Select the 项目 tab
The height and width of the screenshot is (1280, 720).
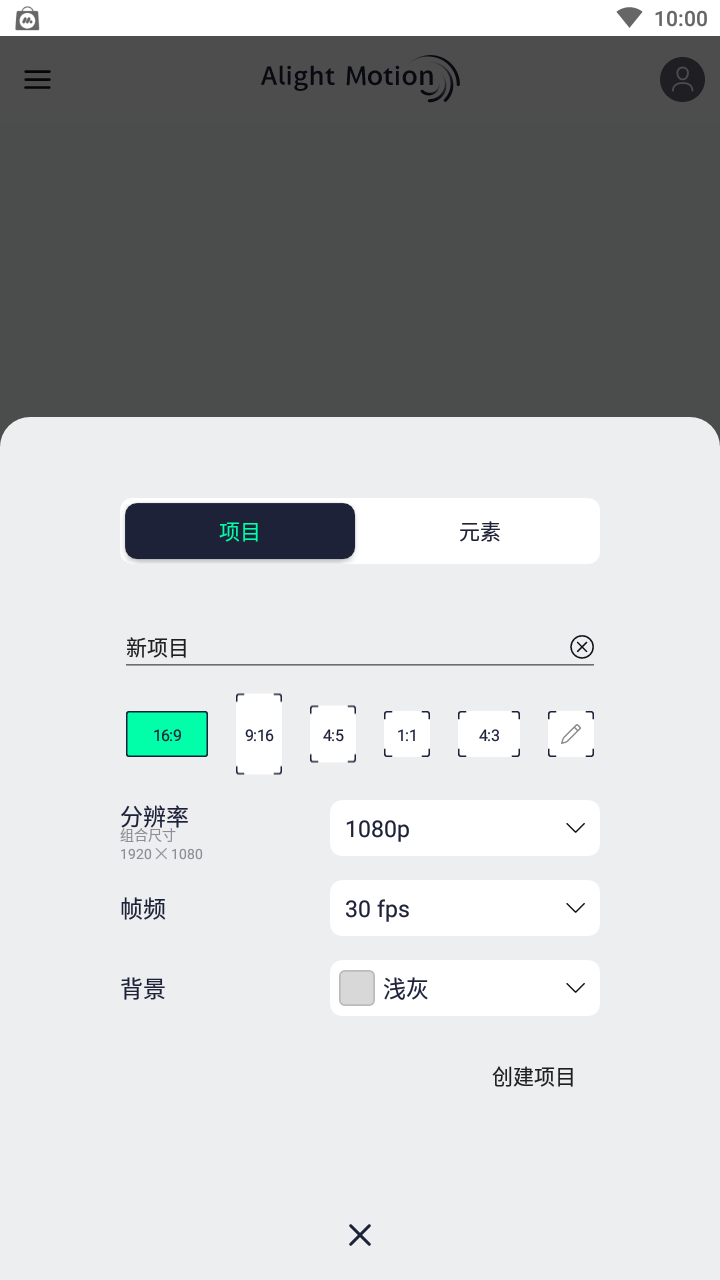(239, 531)
